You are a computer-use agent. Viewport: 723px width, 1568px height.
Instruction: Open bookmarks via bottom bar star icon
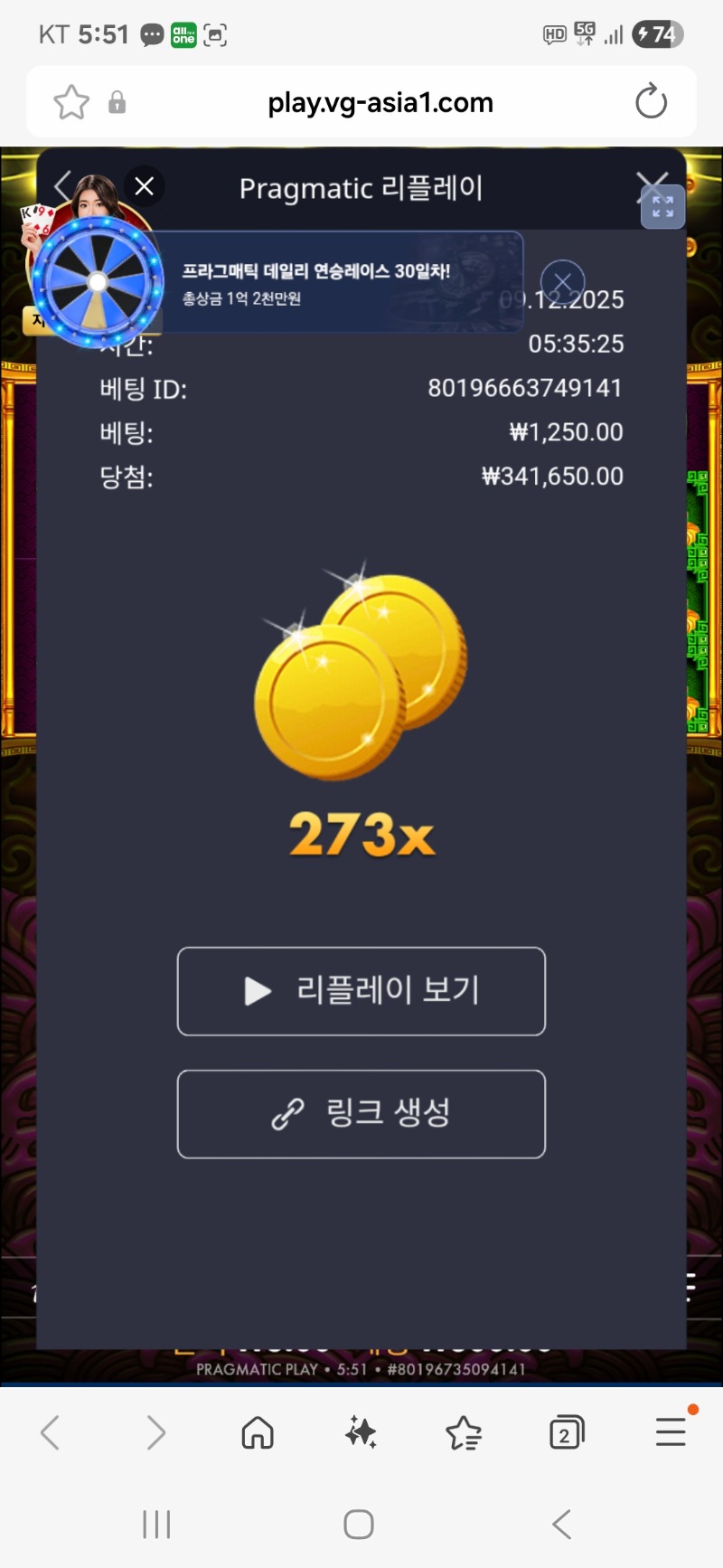[463, 1431]
